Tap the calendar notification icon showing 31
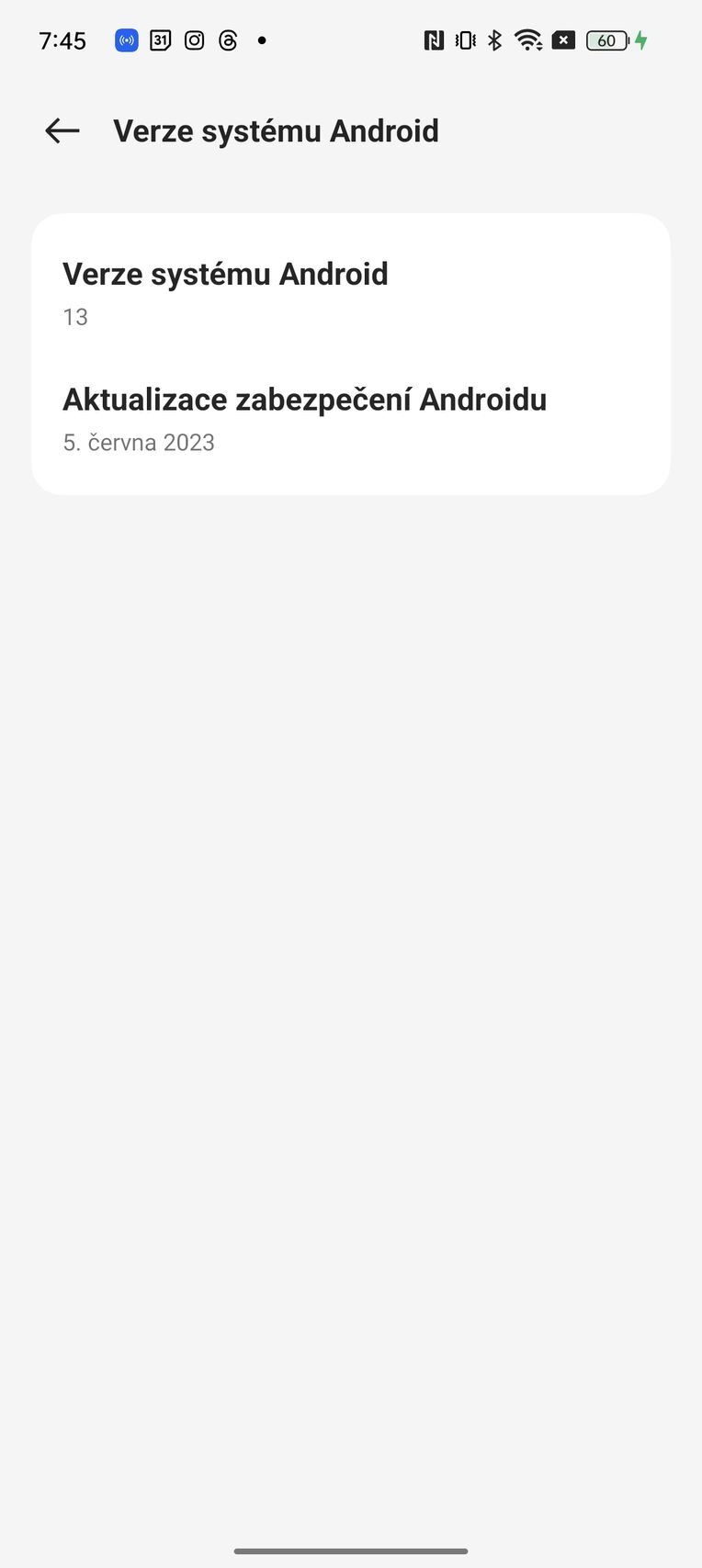This screenshot has height=1568, width=702. click(160, 40)
